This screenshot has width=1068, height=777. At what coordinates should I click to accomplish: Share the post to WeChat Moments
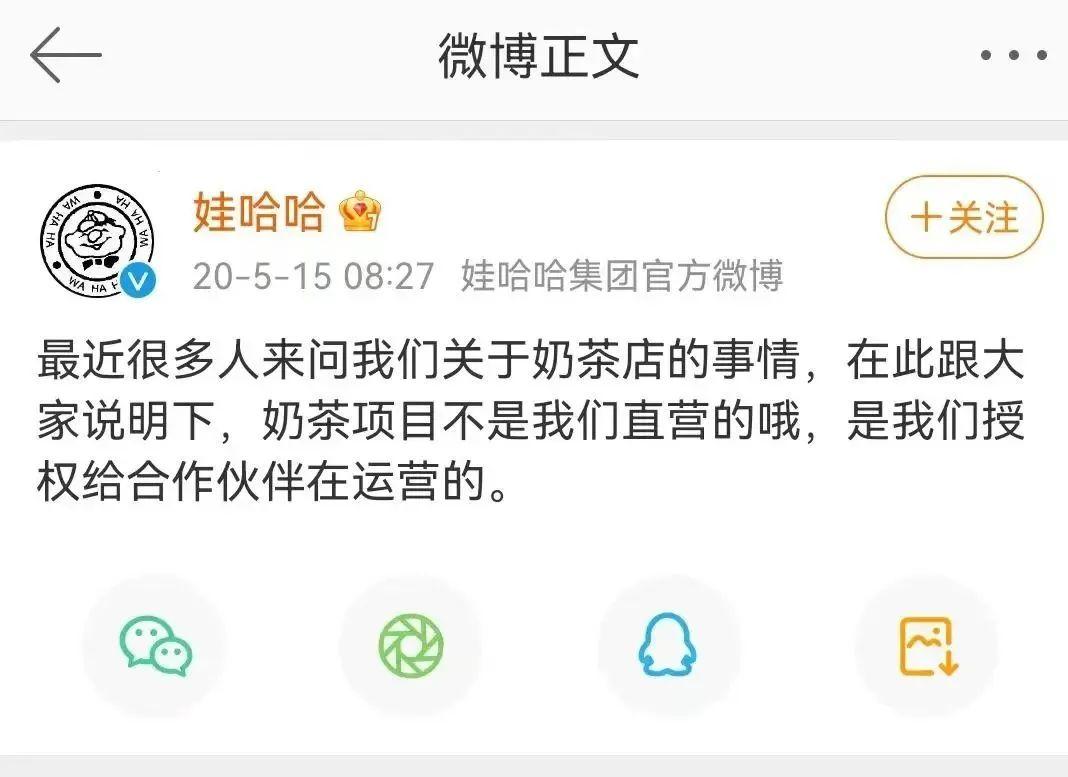click(x=411, y=646)
